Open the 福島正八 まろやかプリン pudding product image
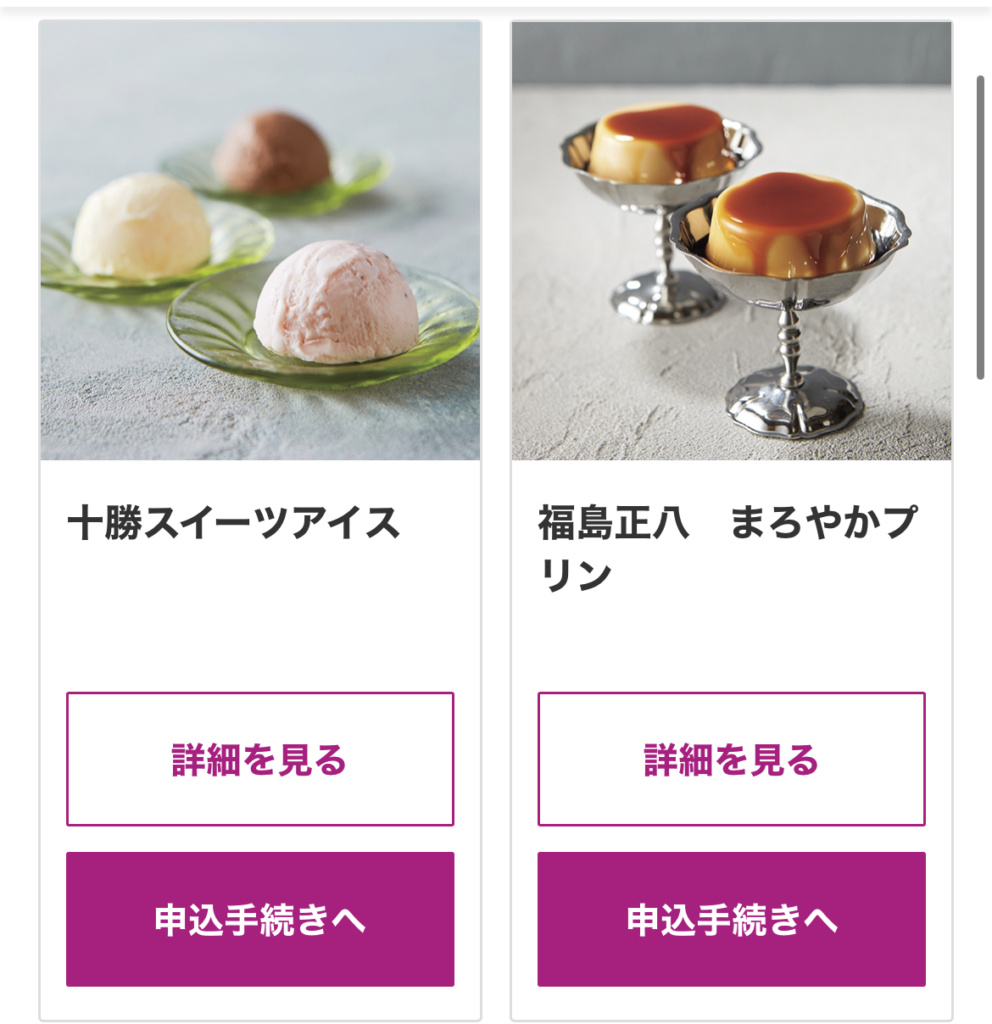The image size is (992, 1024). tap(731, 241)
